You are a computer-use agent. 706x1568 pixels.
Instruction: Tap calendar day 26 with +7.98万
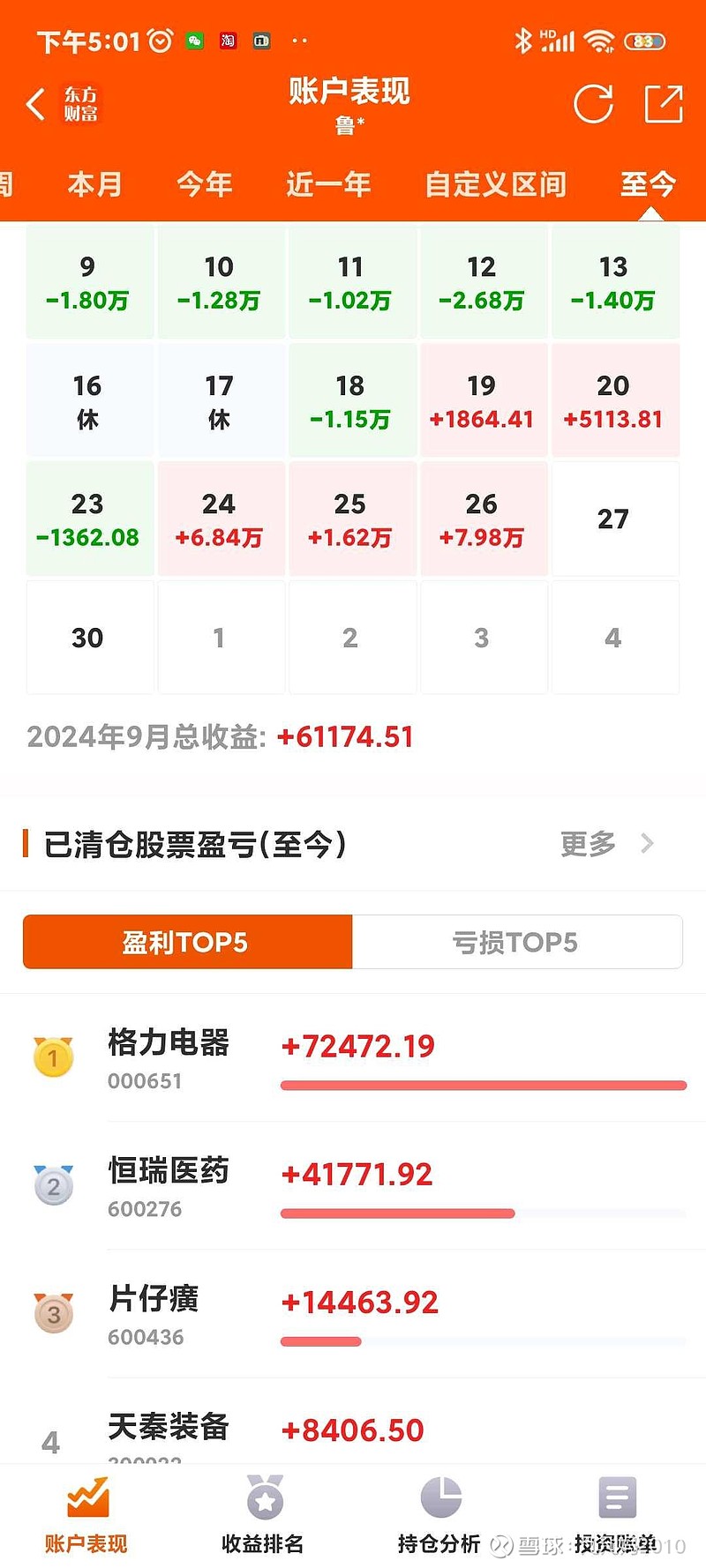point(482,519)
